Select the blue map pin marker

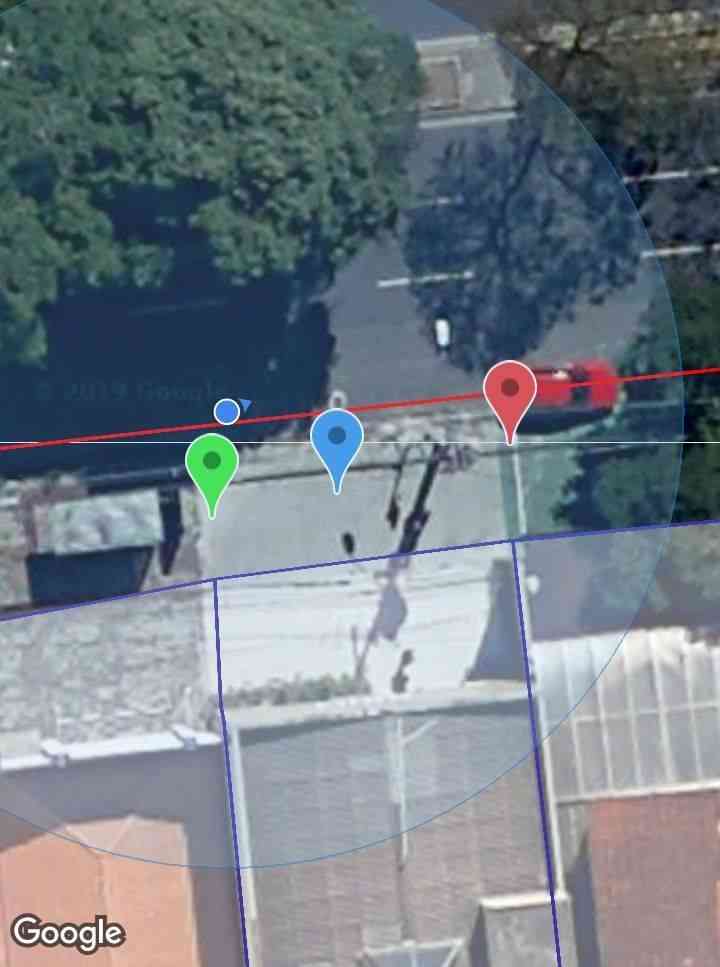[x=337, y=439]
